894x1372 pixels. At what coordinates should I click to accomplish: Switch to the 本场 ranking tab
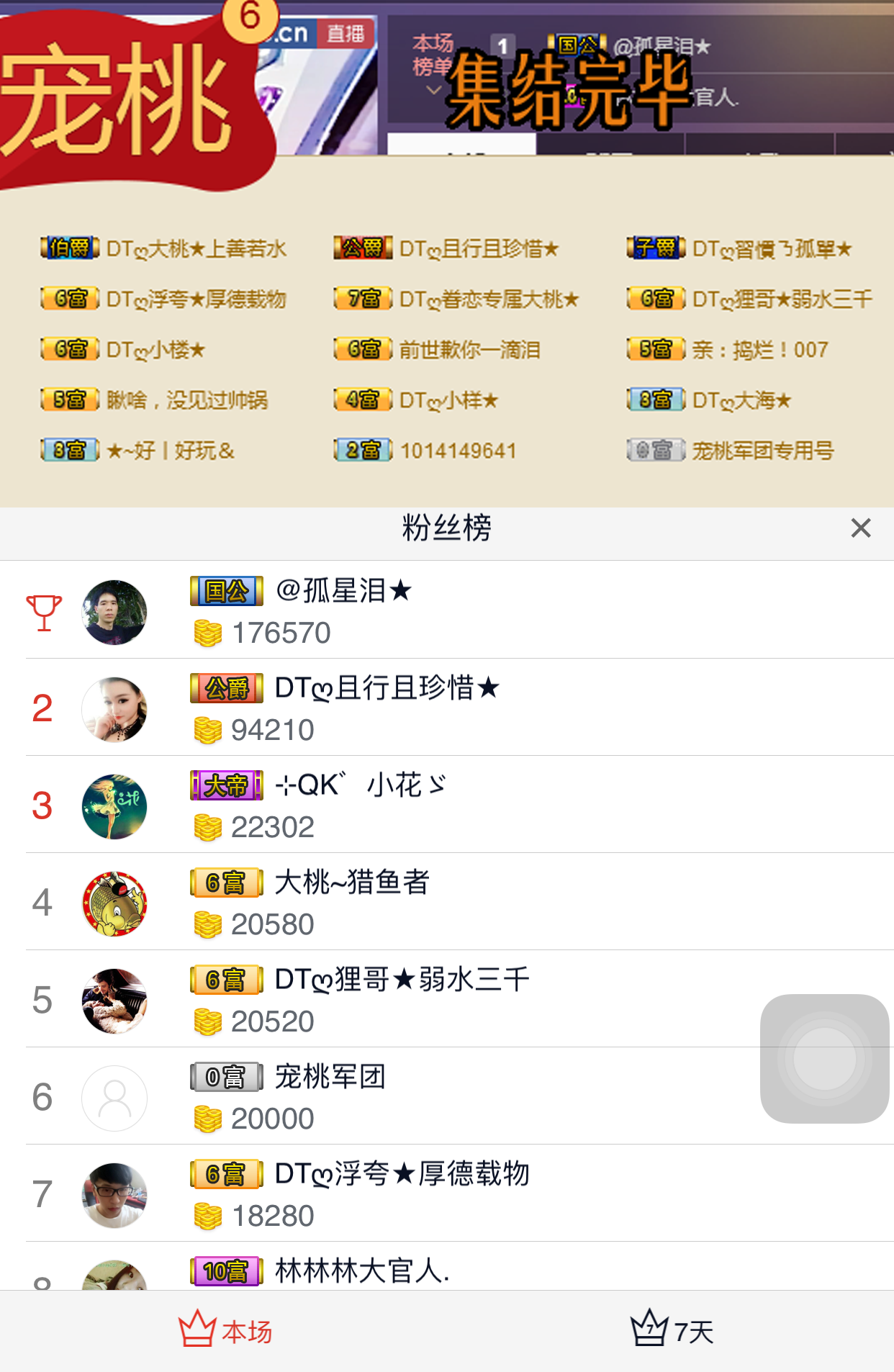point(225,1332)
